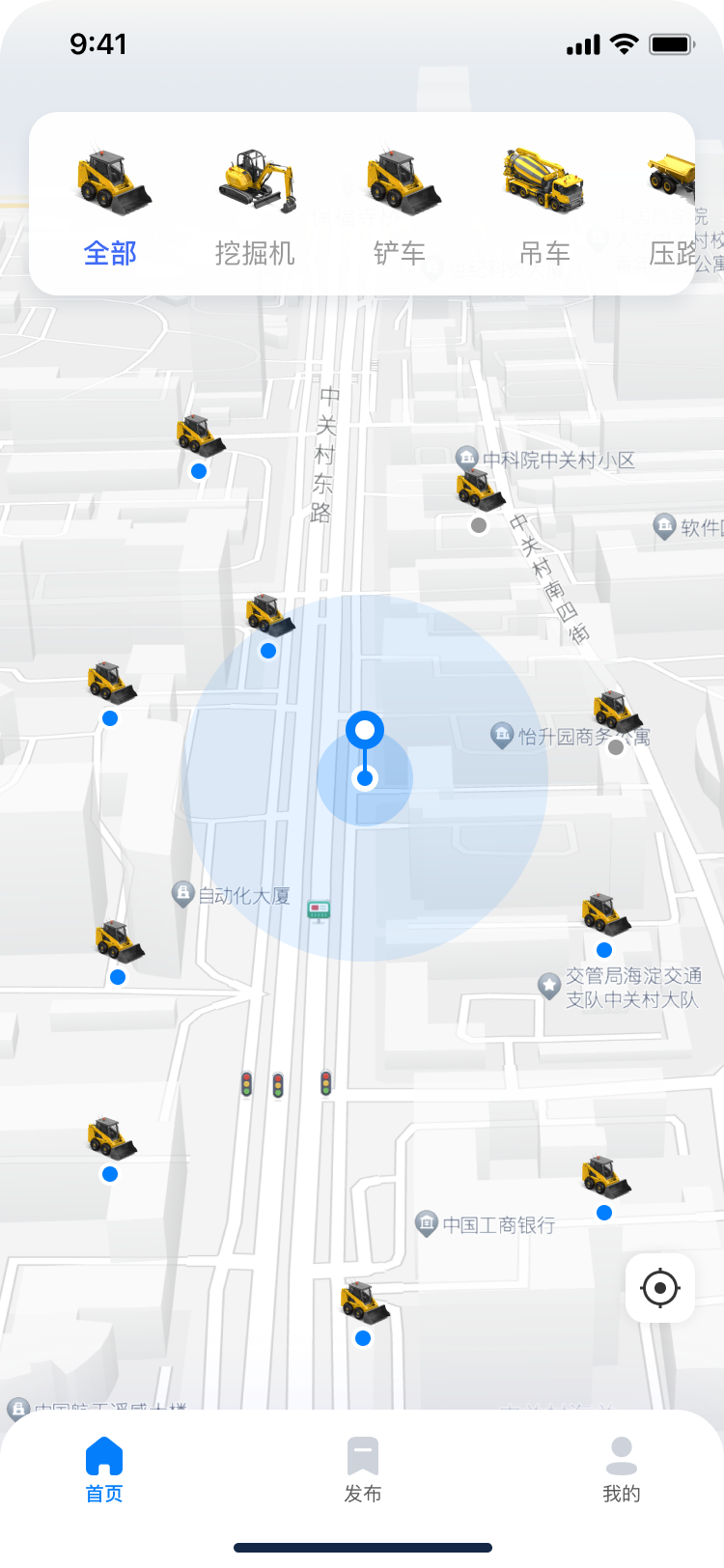Choose the 吊车 category
This screenshot has width=724, height=1568.
tap(544, 209)
